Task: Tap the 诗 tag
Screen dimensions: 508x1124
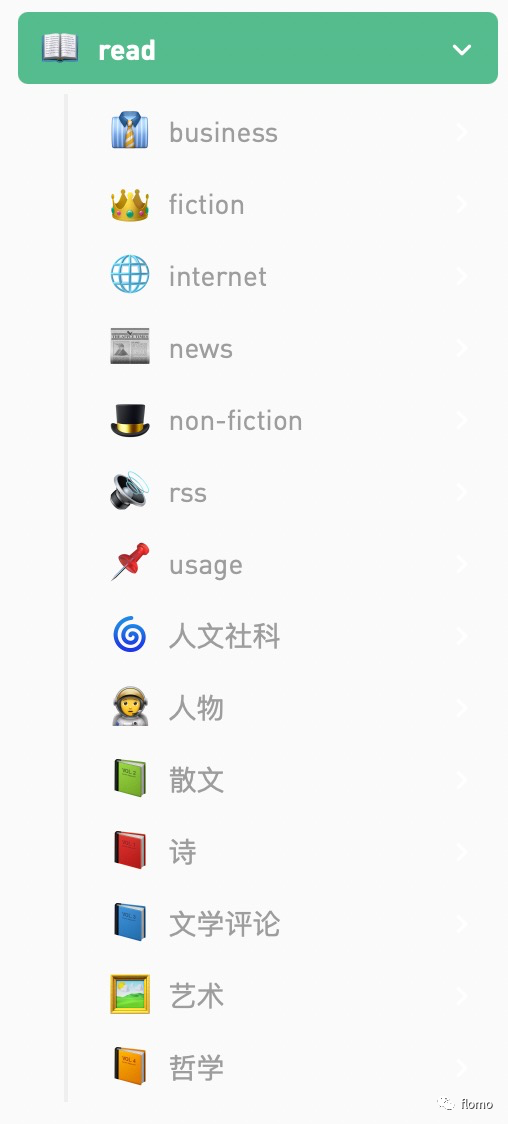Action: pyautogui.click(x=285, y=852)
